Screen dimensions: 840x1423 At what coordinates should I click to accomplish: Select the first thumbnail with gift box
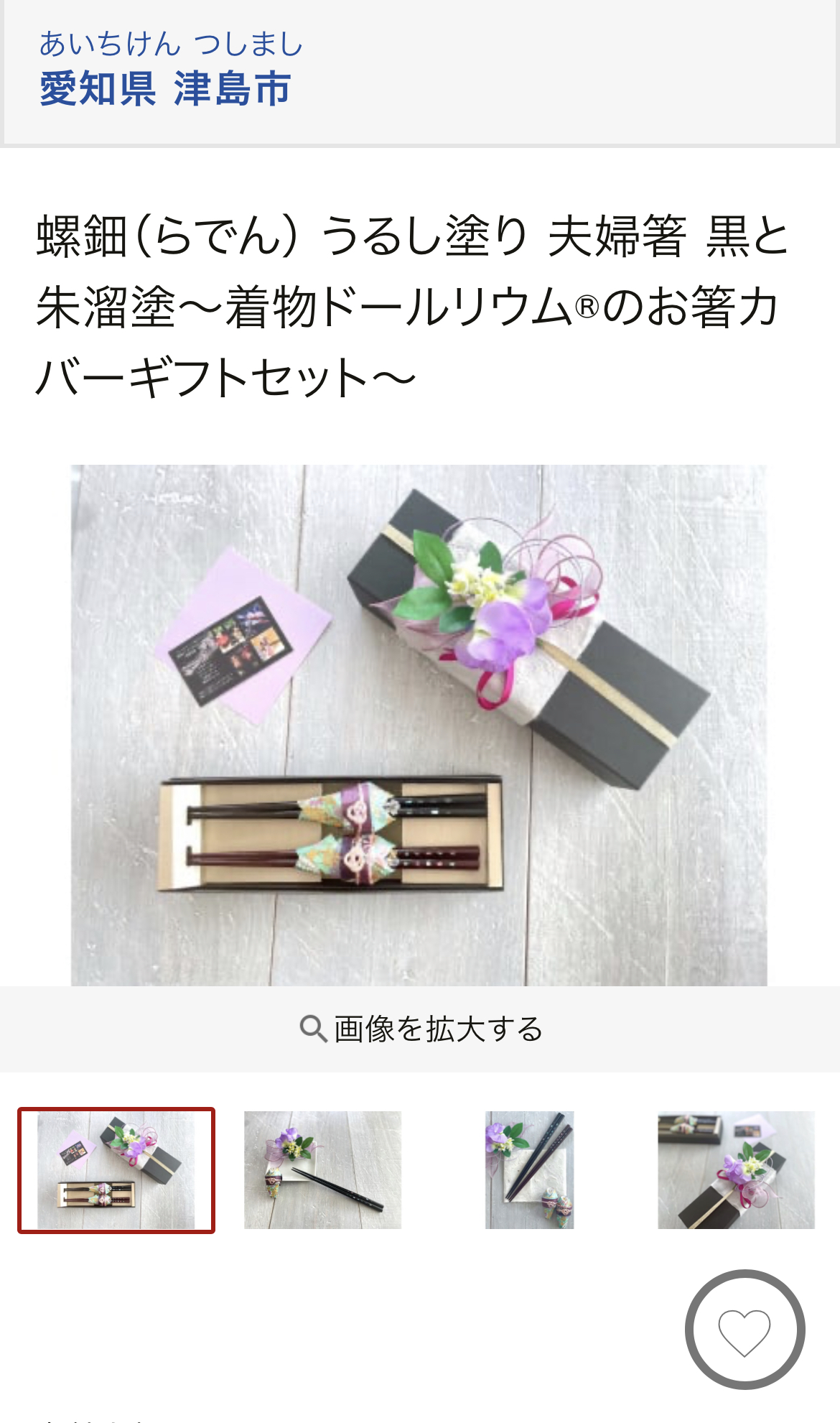pos(116,1170)
